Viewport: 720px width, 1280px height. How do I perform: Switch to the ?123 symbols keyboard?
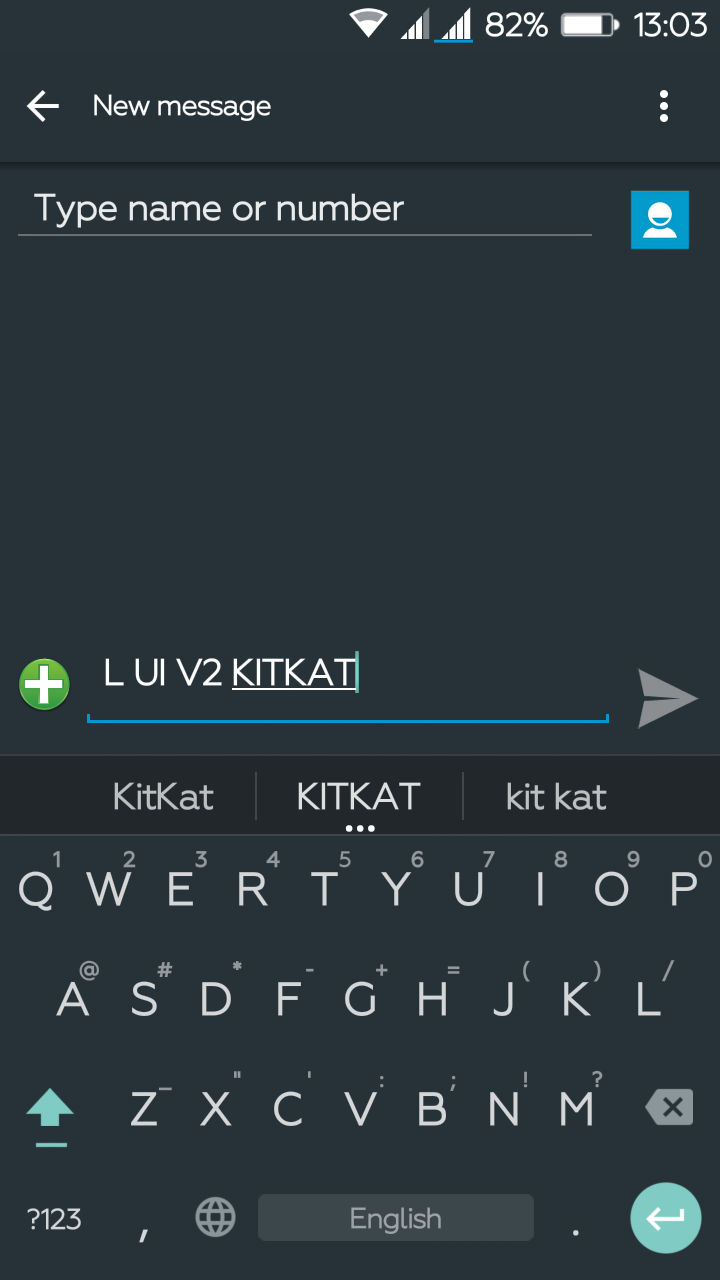tap(54, 1219)
